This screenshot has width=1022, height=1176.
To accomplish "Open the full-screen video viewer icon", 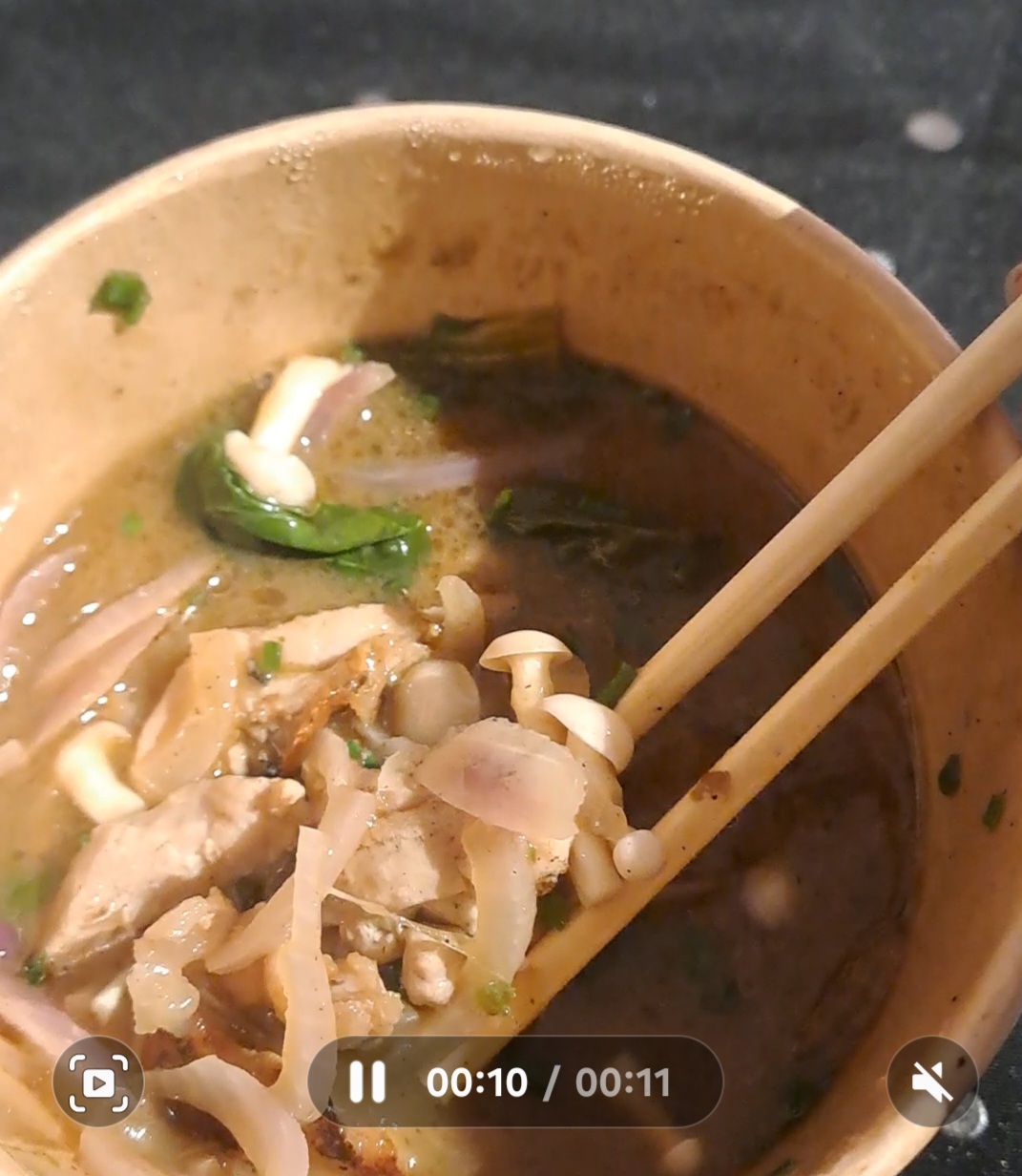I will coord(98,1082).
